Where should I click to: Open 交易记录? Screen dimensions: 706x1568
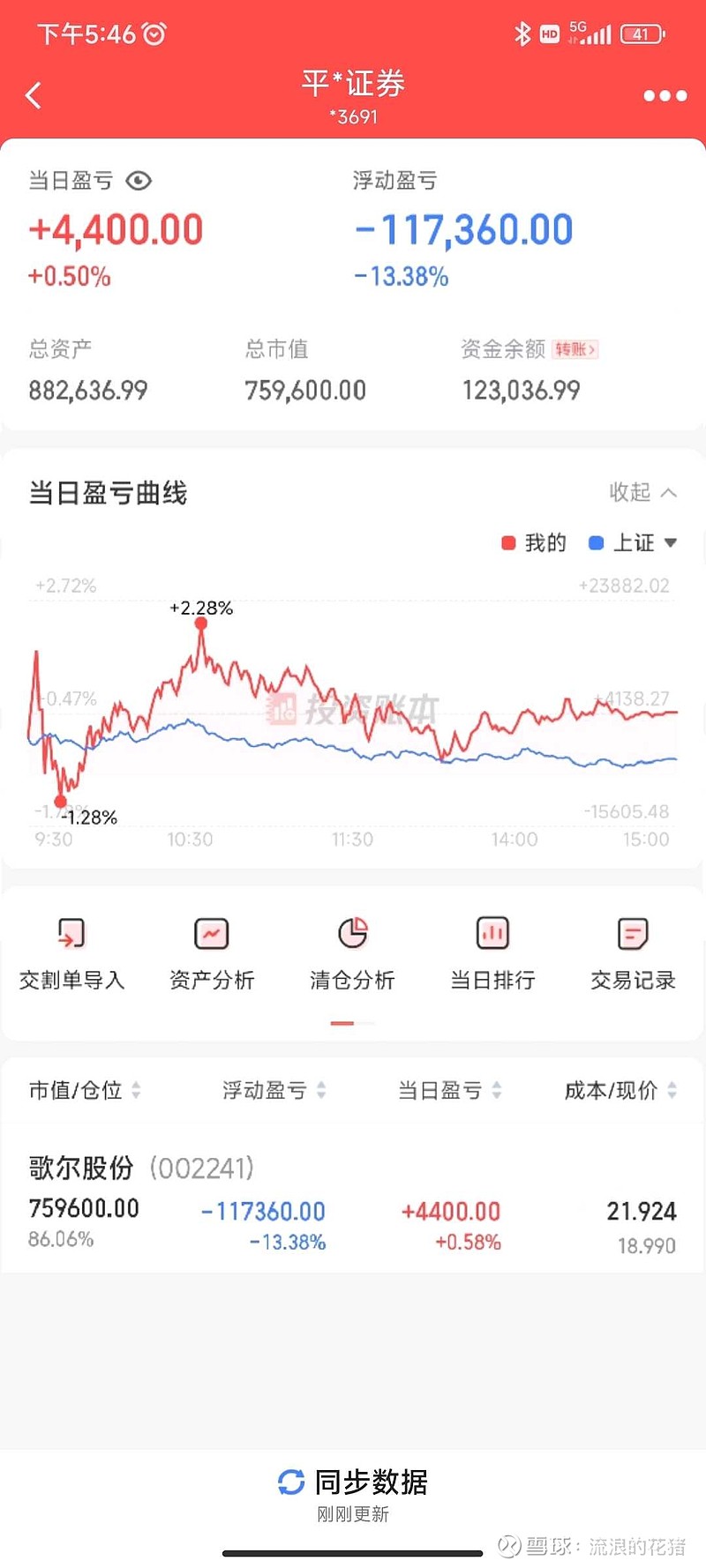(633, 954)
